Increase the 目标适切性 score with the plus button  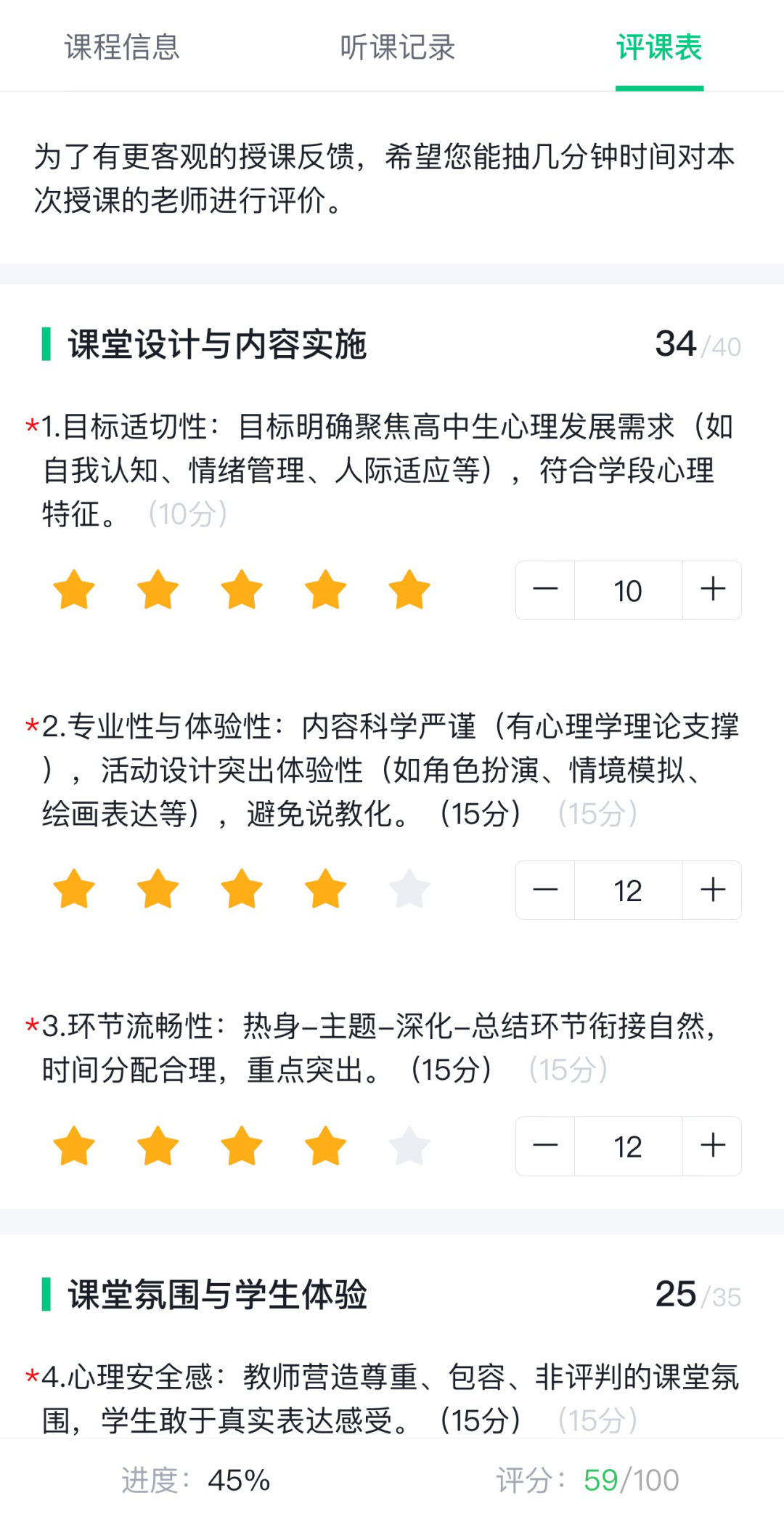coord(713,590)
